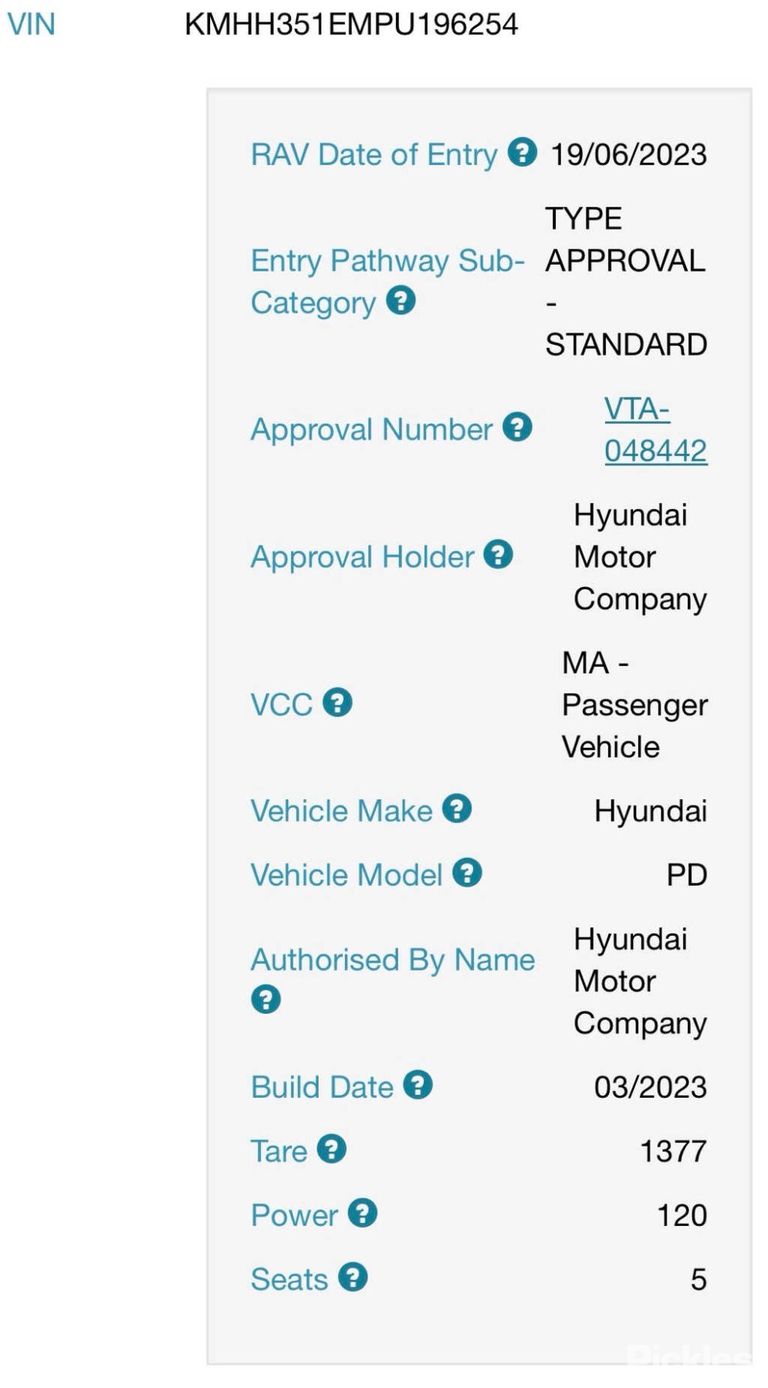Show help for Power
Image resolution: width=768 pixels, height=1388 pixels.
click(362, 1213)
